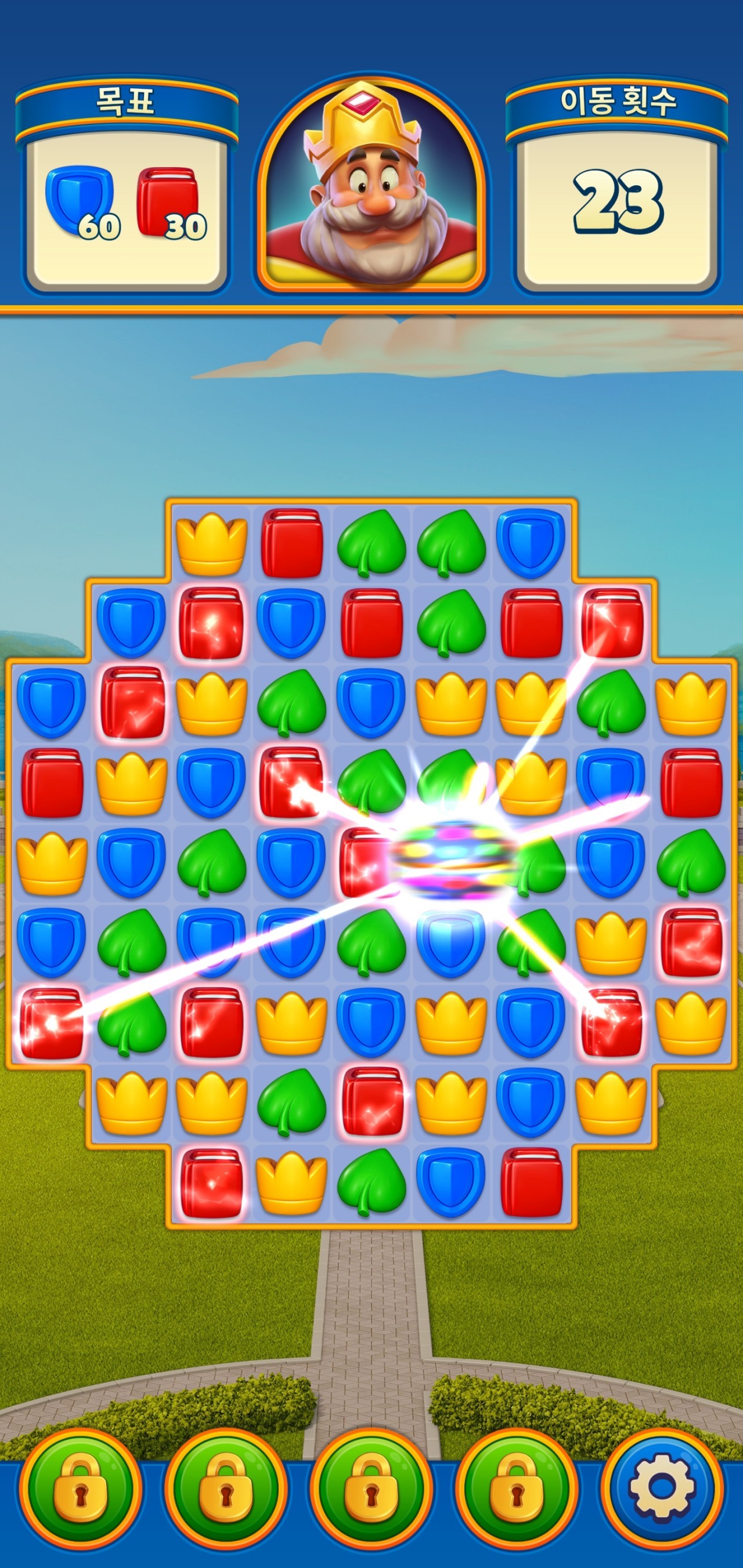Tap the spinning disco ball piece

pos(450,858)
